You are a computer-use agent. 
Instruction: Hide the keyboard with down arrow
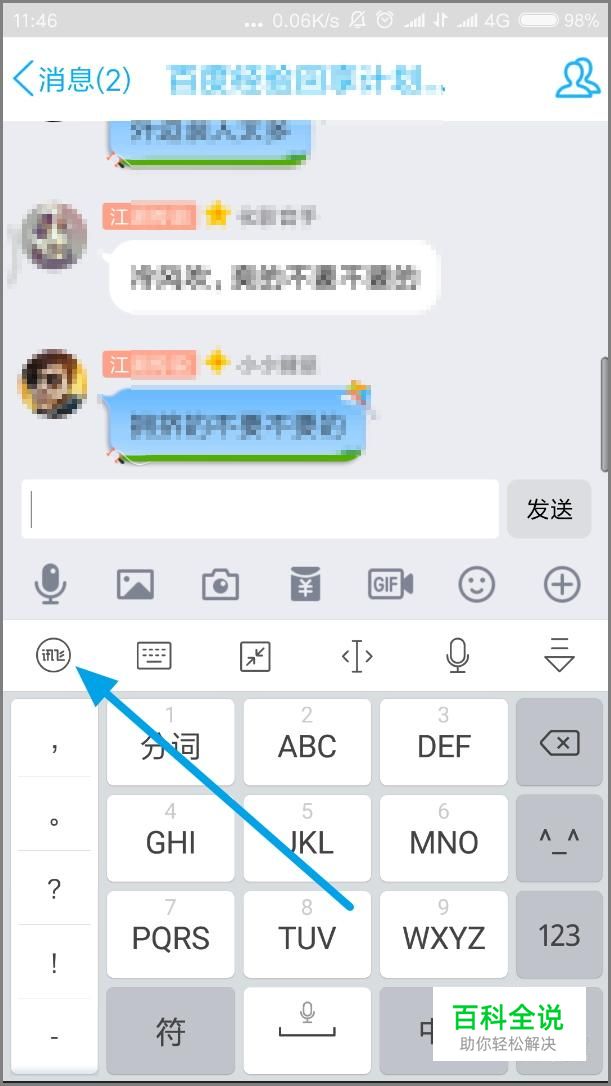point(559,656)
